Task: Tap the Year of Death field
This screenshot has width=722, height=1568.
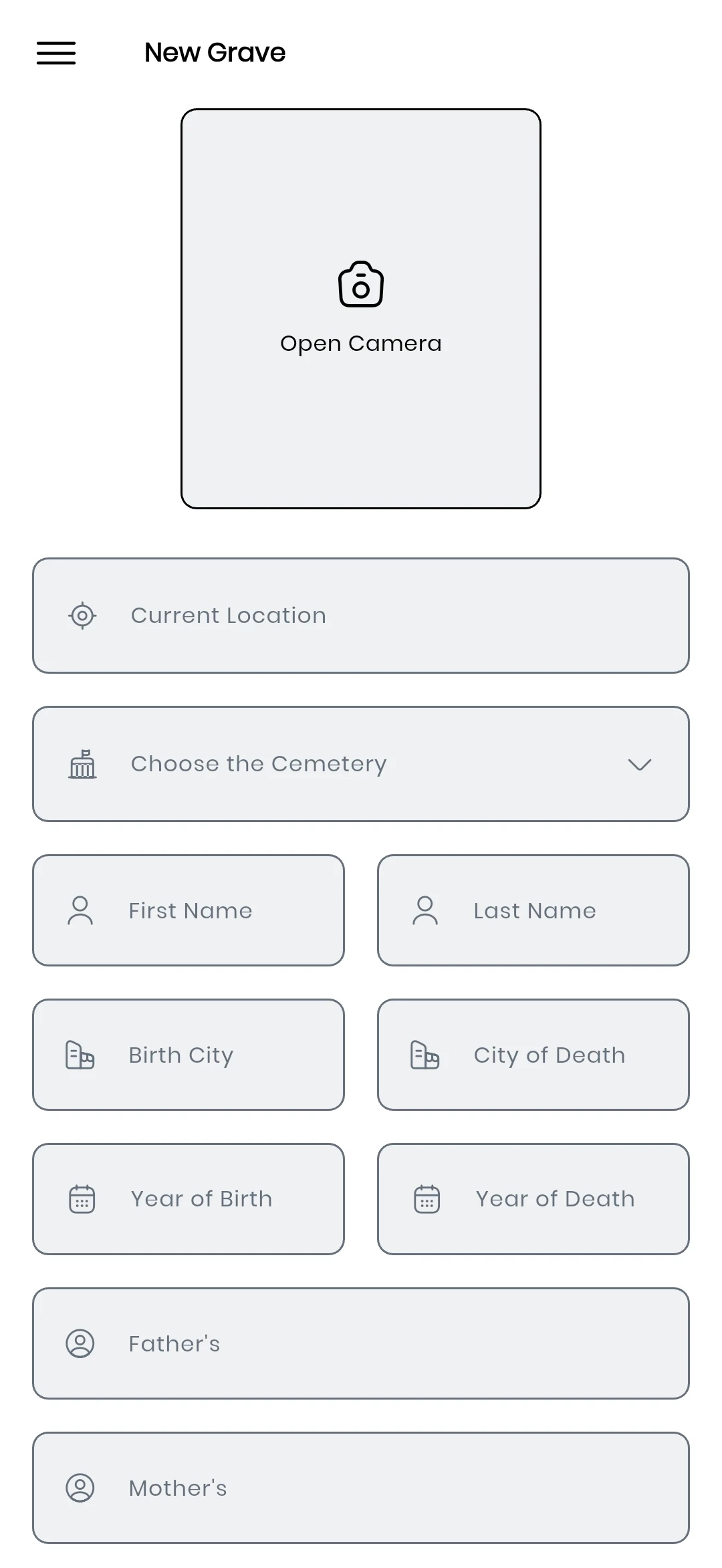Action: pyautogui.click(x=533, y=1199)
